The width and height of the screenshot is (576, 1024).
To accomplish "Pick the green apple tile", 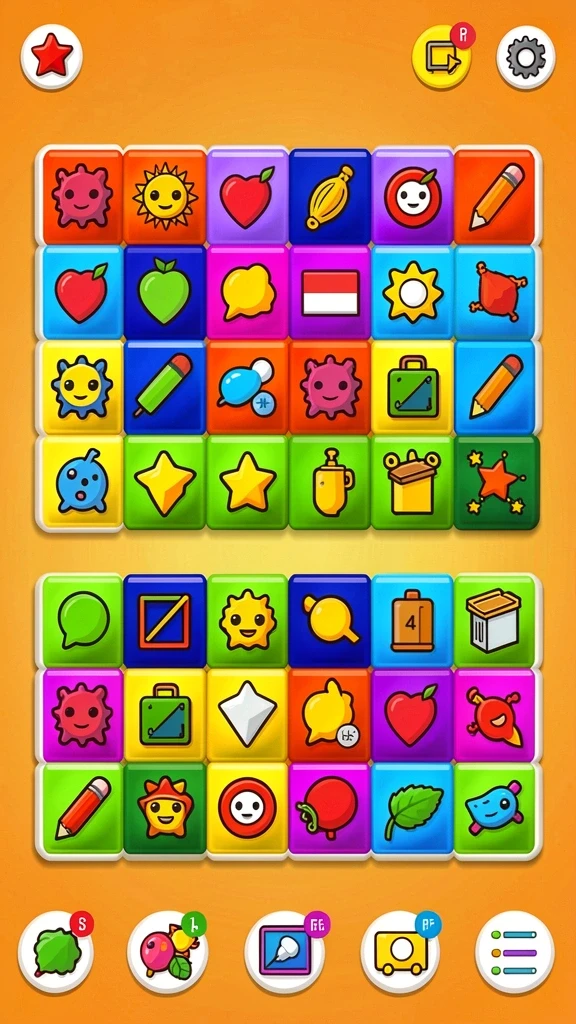I will point(165,293).
